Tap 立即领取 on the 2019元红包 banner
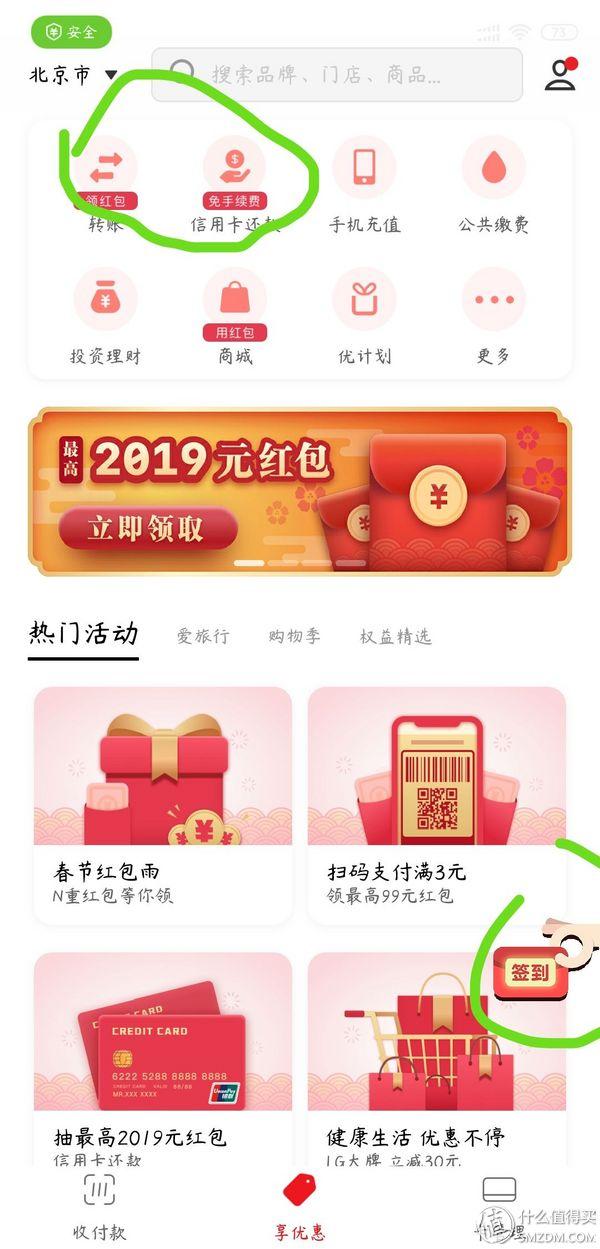 pos(147,527)
